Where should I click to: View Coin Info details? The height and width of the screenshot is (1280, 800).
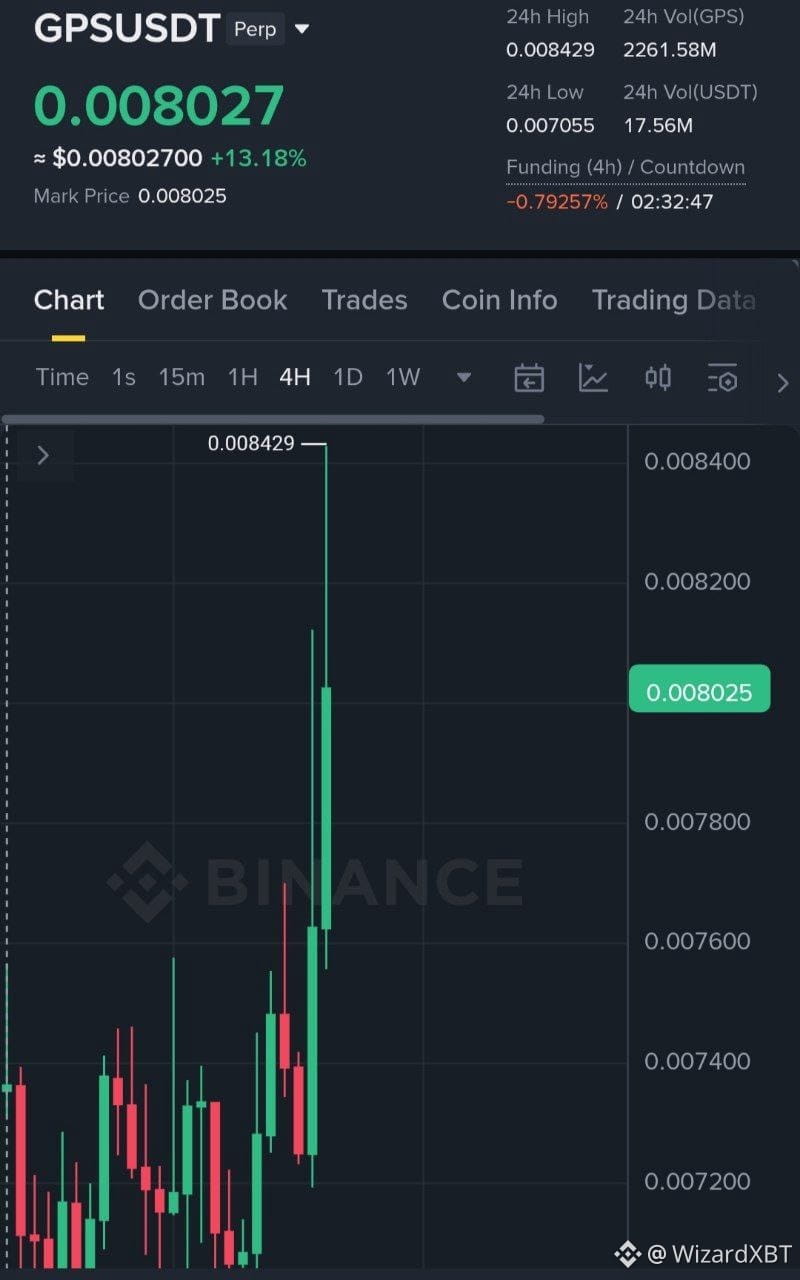[500, 300]
